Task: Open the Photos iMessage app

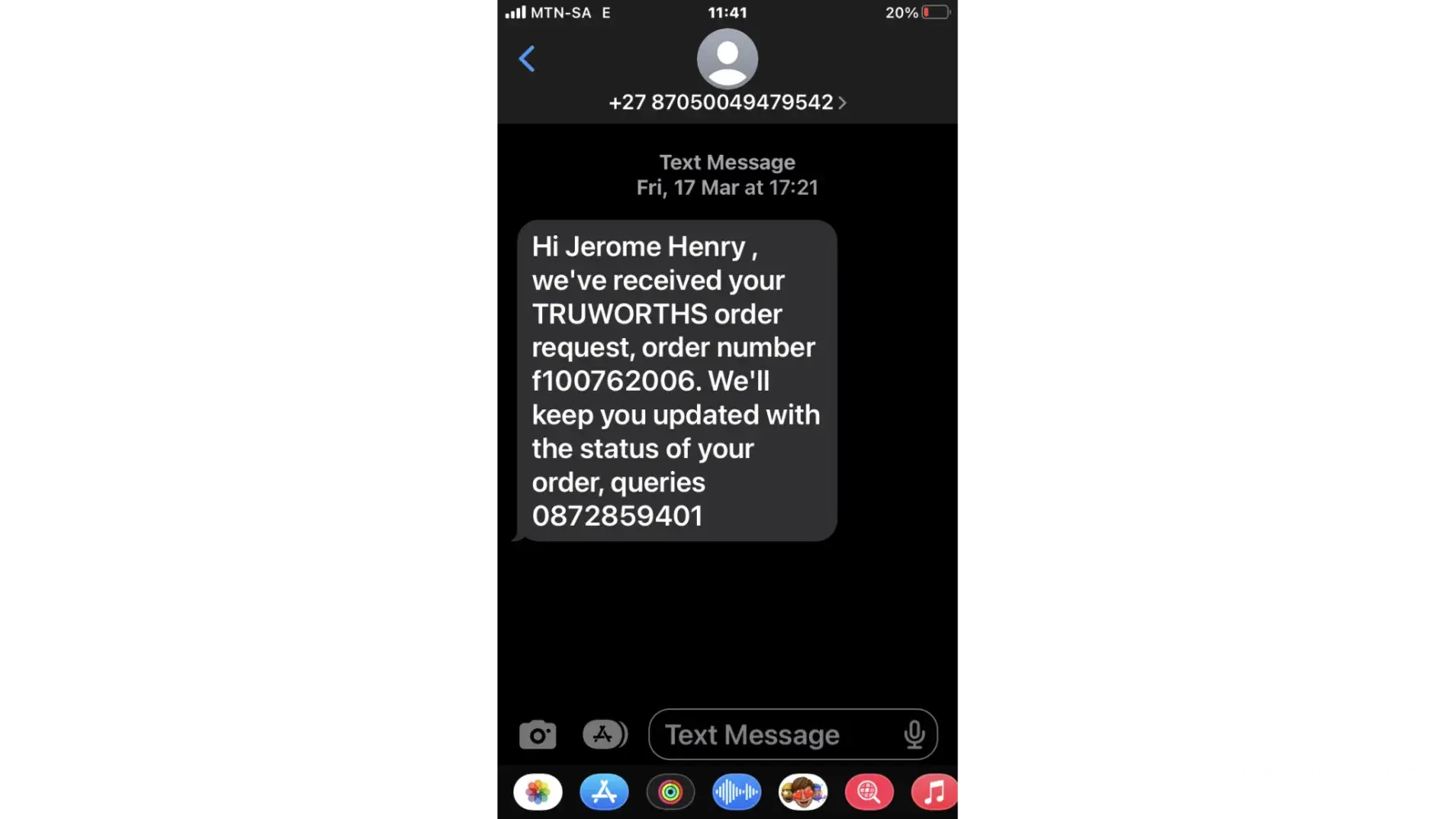Action: point(538,792)
